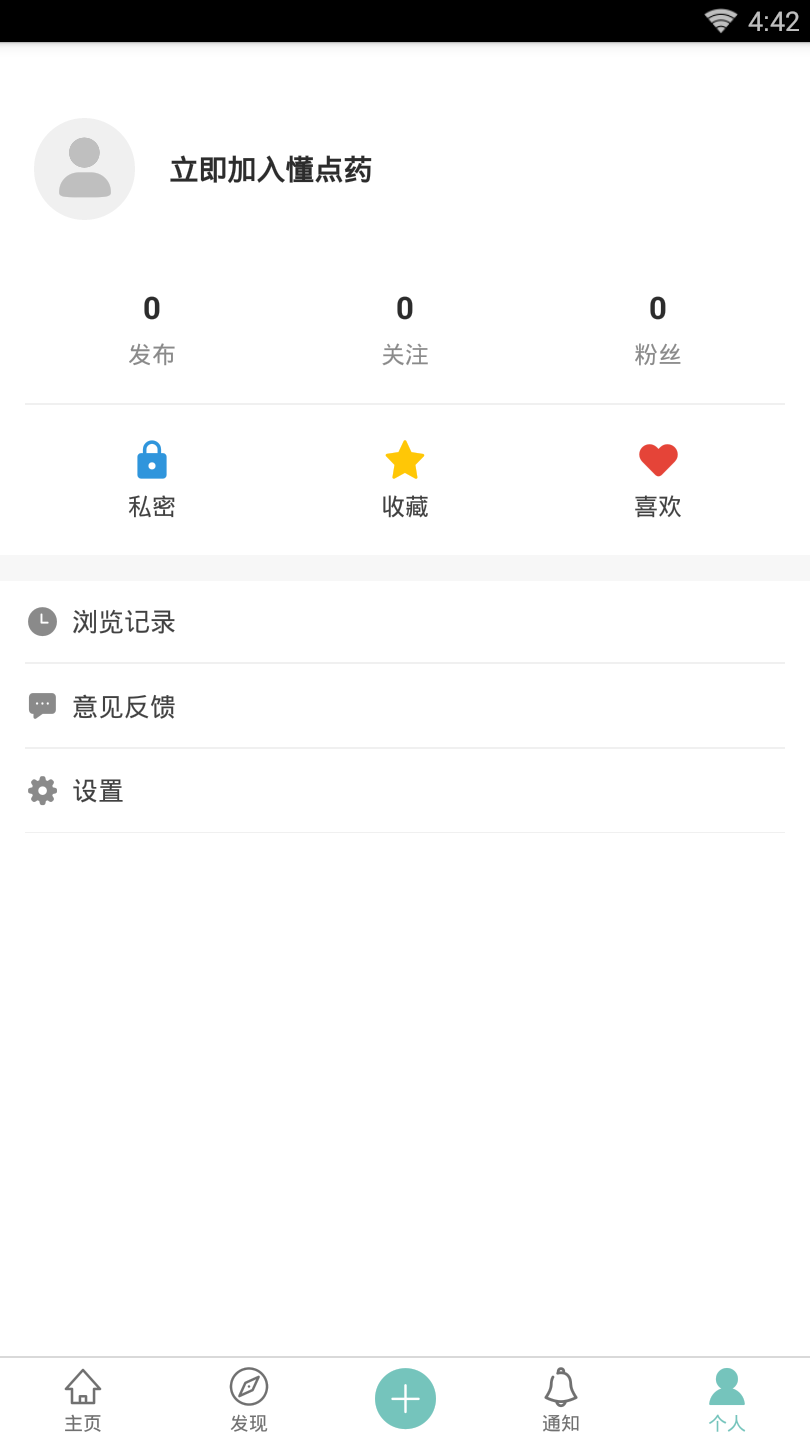810x1440 pixels.
Task: Open 喜欢 liked items
Action: (658, 480)
